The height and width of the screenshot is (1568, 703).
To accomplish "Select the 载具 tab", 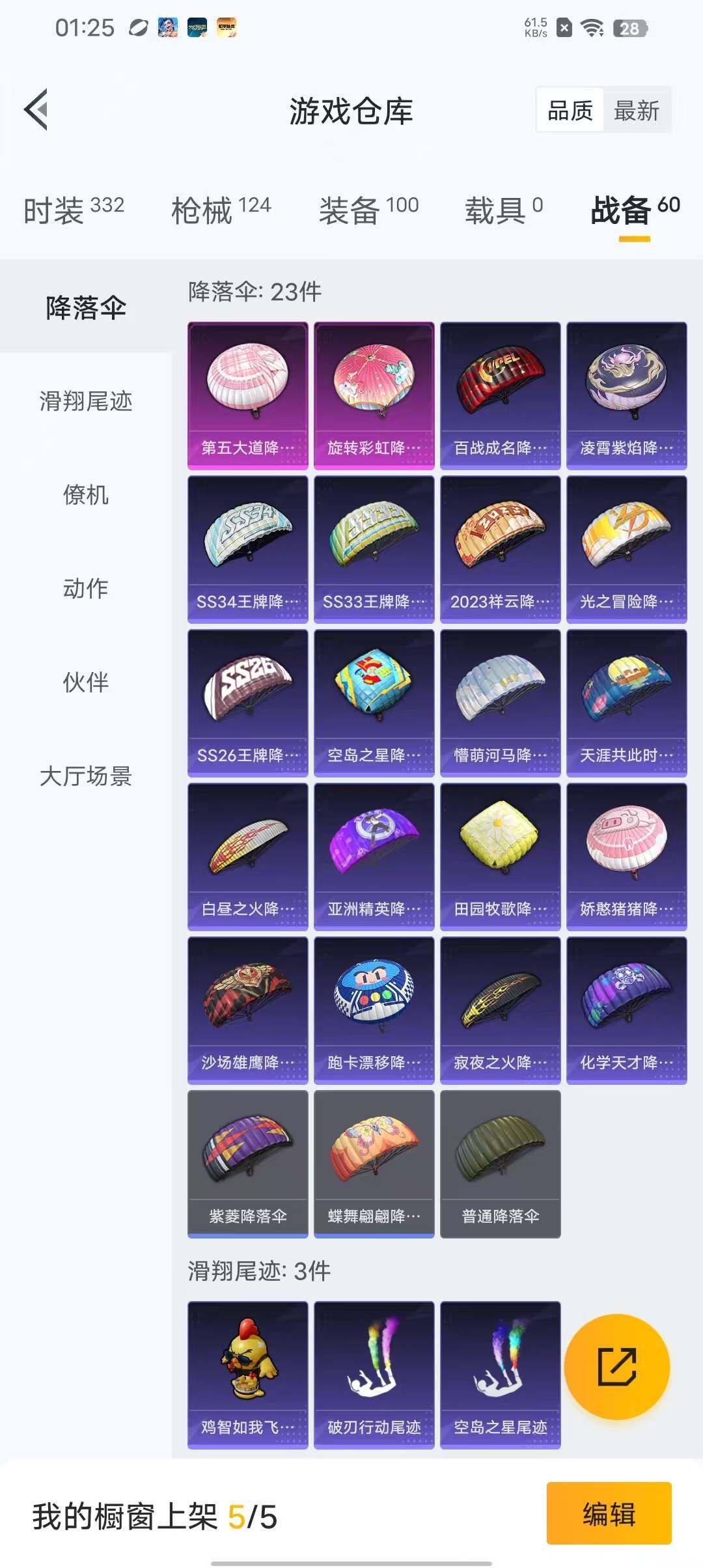I will coord(503,210).
